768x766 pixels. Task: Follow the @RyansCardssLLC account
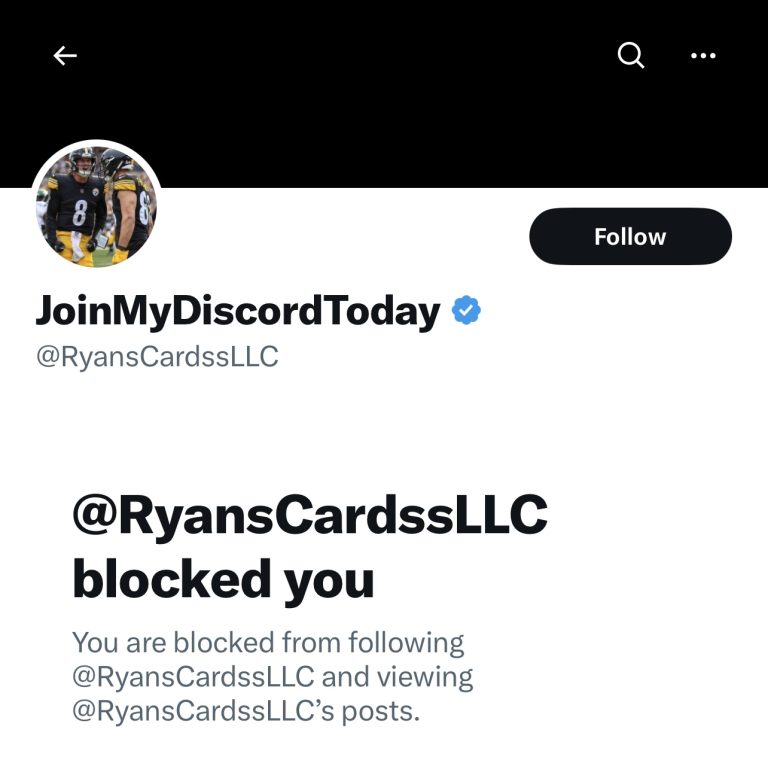(630, 236)
